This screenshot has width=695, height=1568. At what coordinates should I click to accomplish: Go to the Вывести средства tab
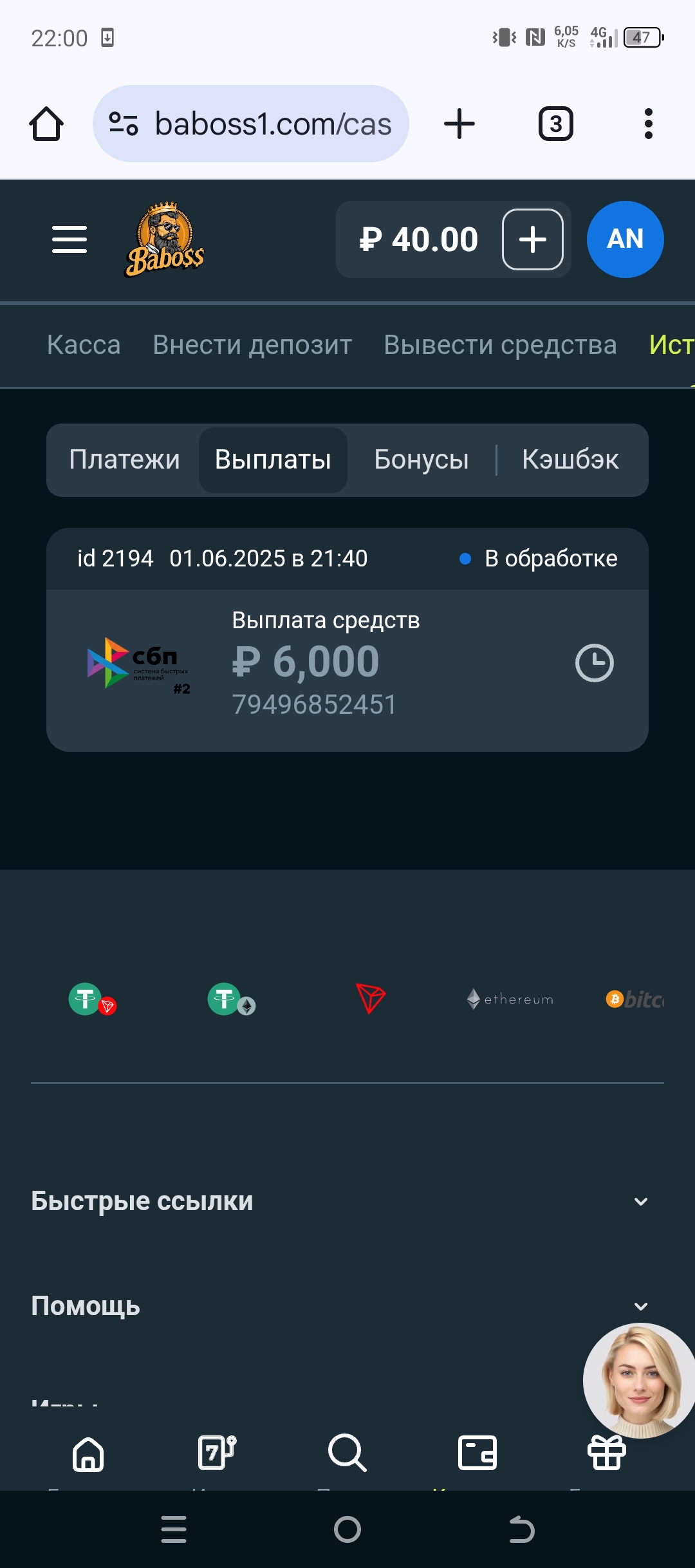pos(500,345)
